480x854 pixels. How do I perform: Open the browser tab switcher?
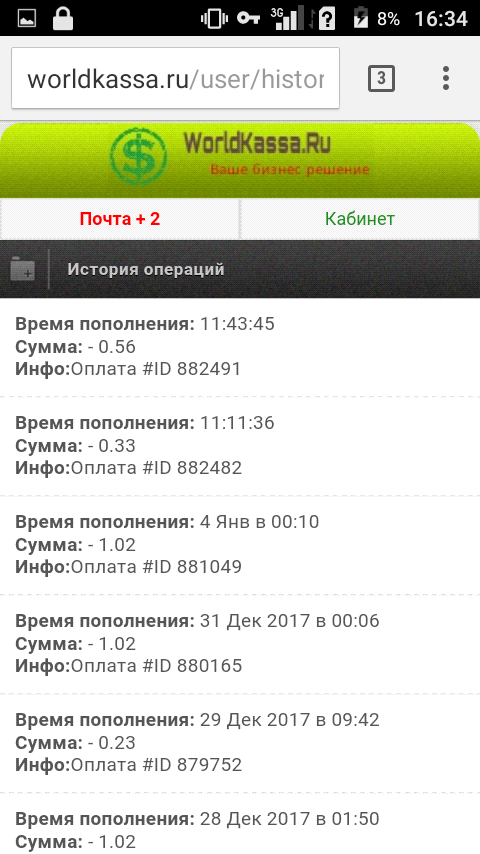coord(381,78)
